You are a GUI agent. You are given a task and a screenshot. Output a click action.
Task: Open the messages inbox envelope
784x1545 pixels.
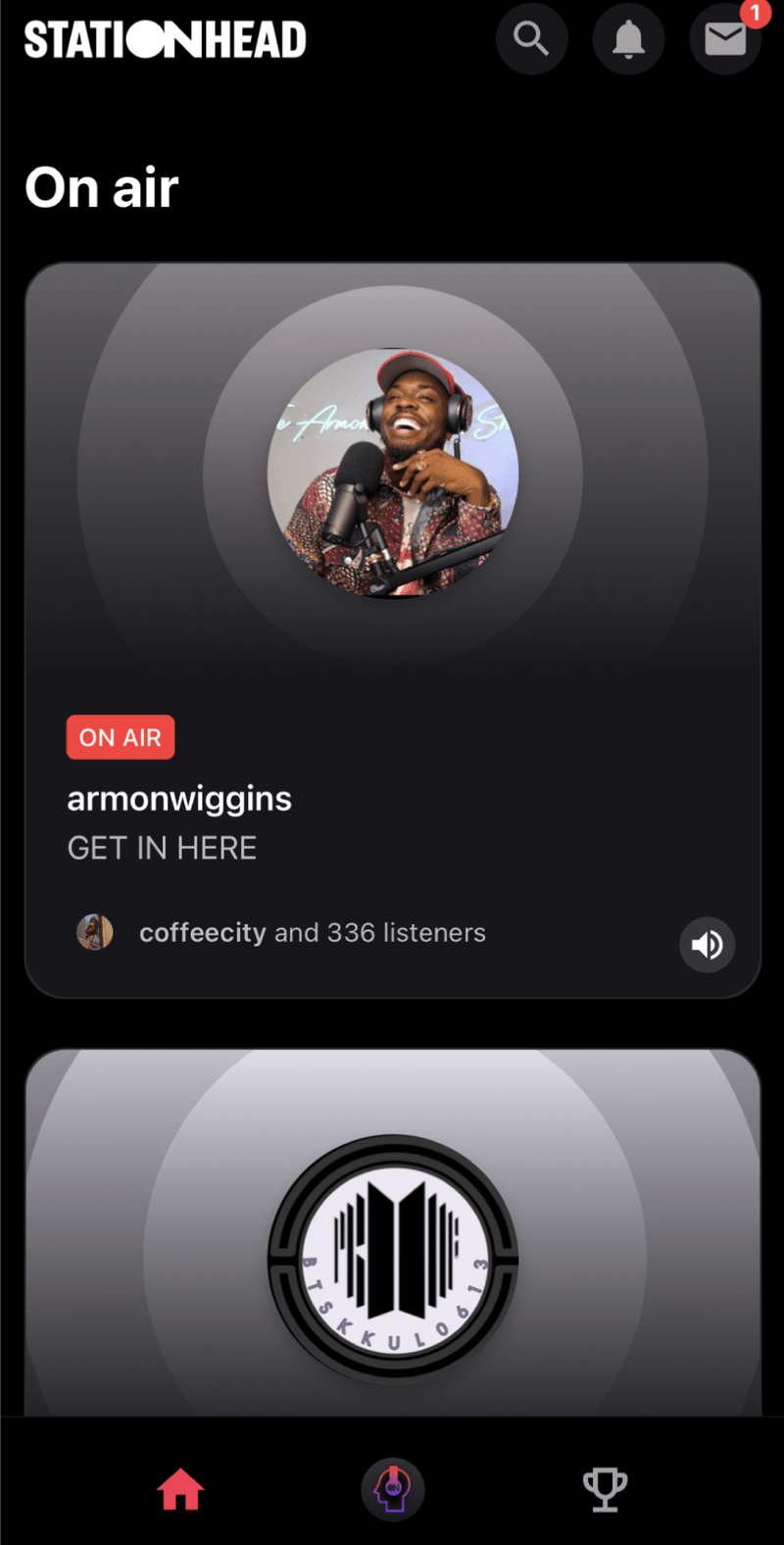pyautogui.click(x=725, y=39)
